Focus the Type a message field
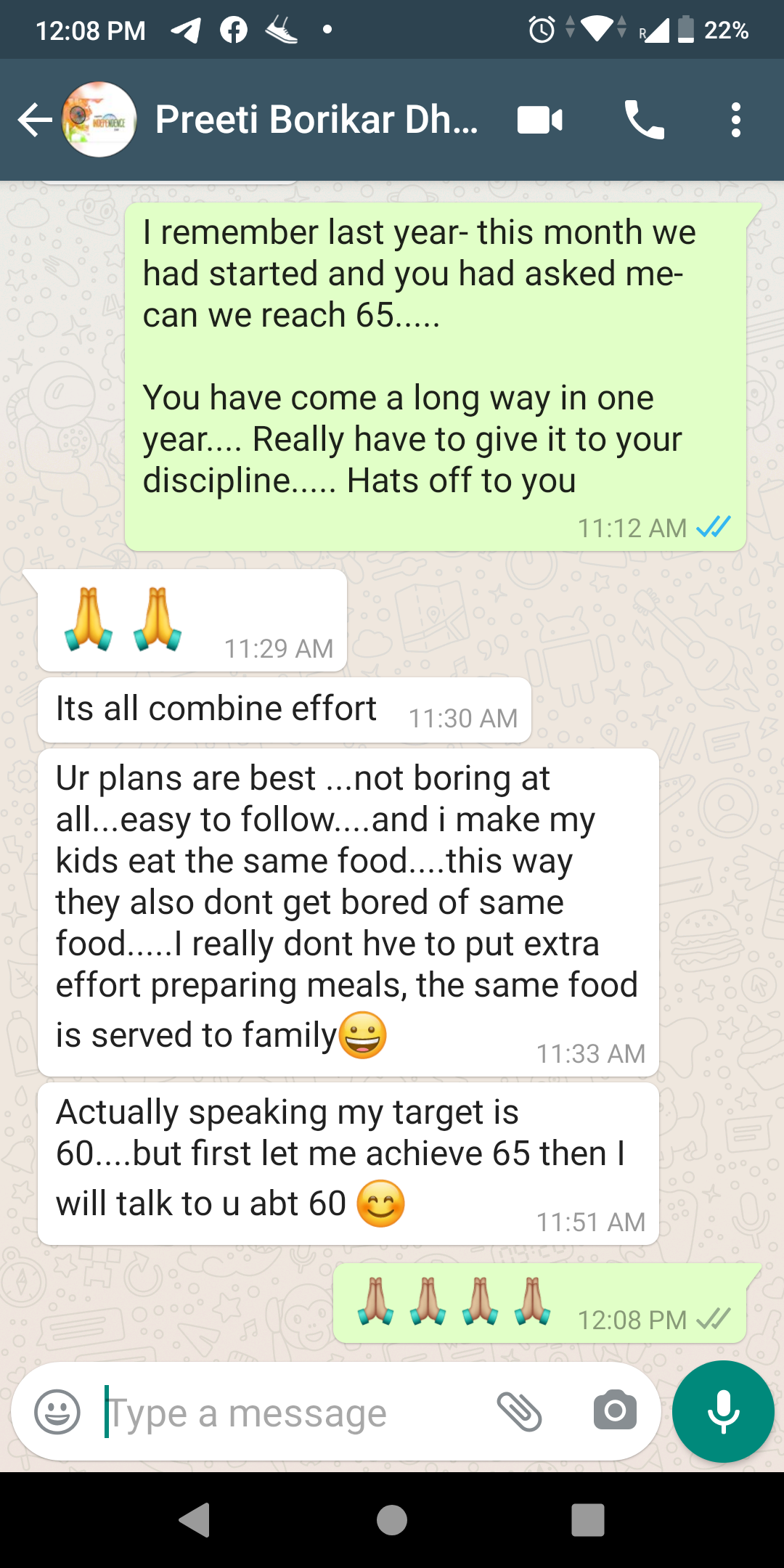The image size is (784, 1568). (x=290, y=1412)
